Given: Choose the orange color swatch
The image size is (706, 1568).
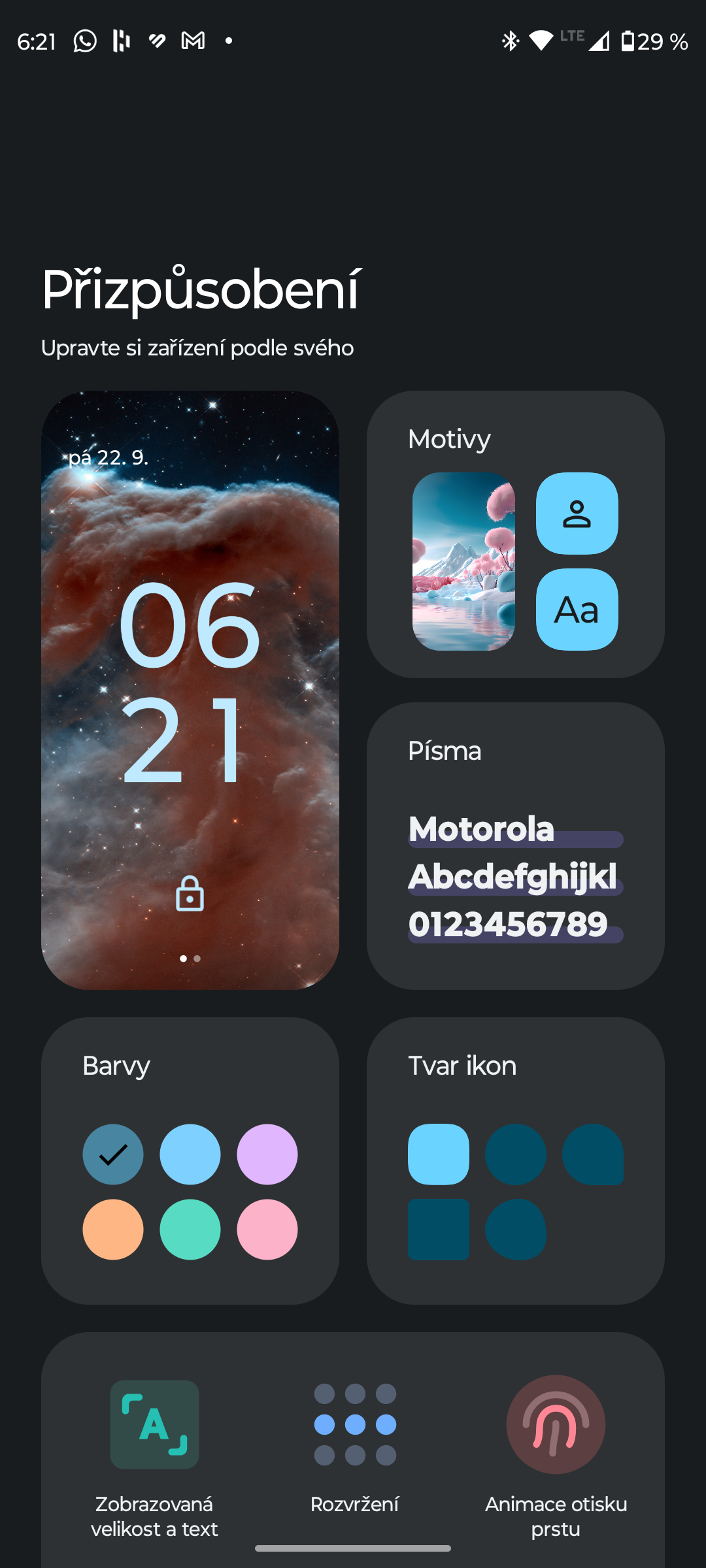Looking at the screenshot, I should pos(113,1229).
